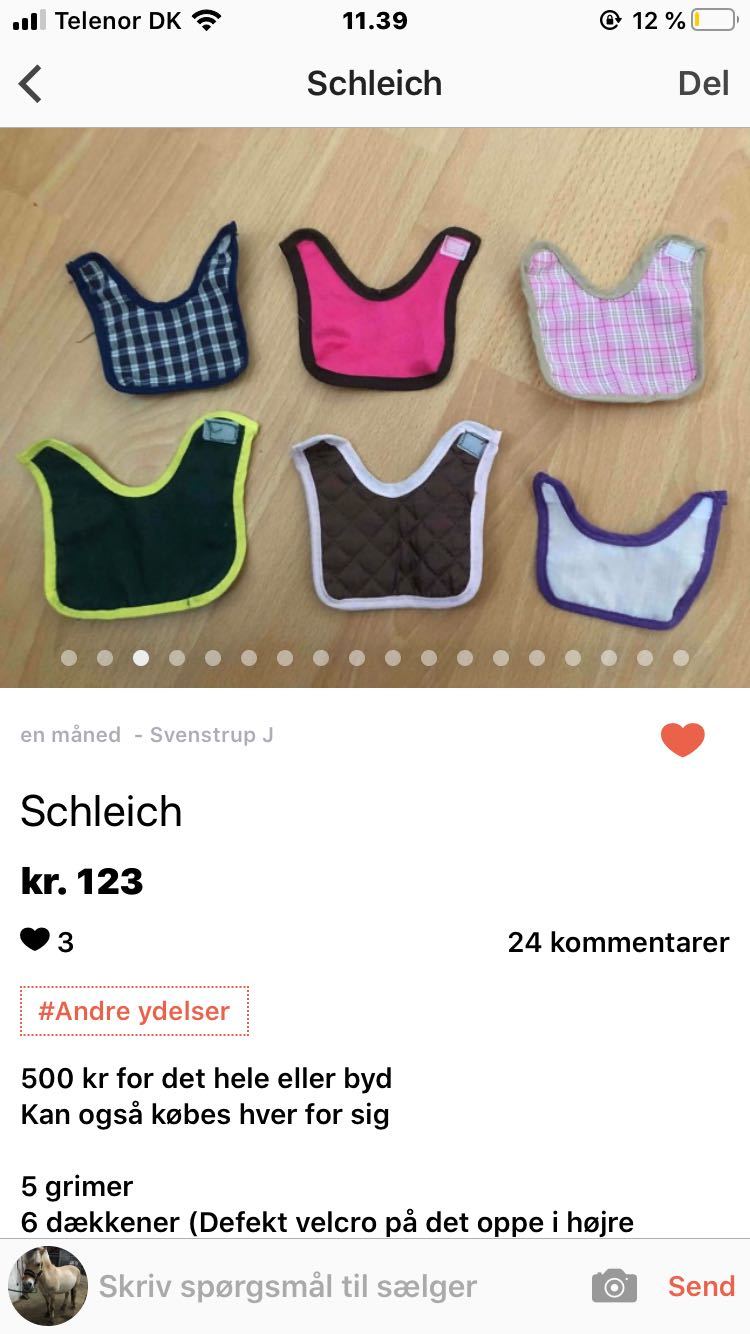The image size is (750, 1334).
Task: Open the 24 kommentarer section
Action: click(x=618, y=942)
